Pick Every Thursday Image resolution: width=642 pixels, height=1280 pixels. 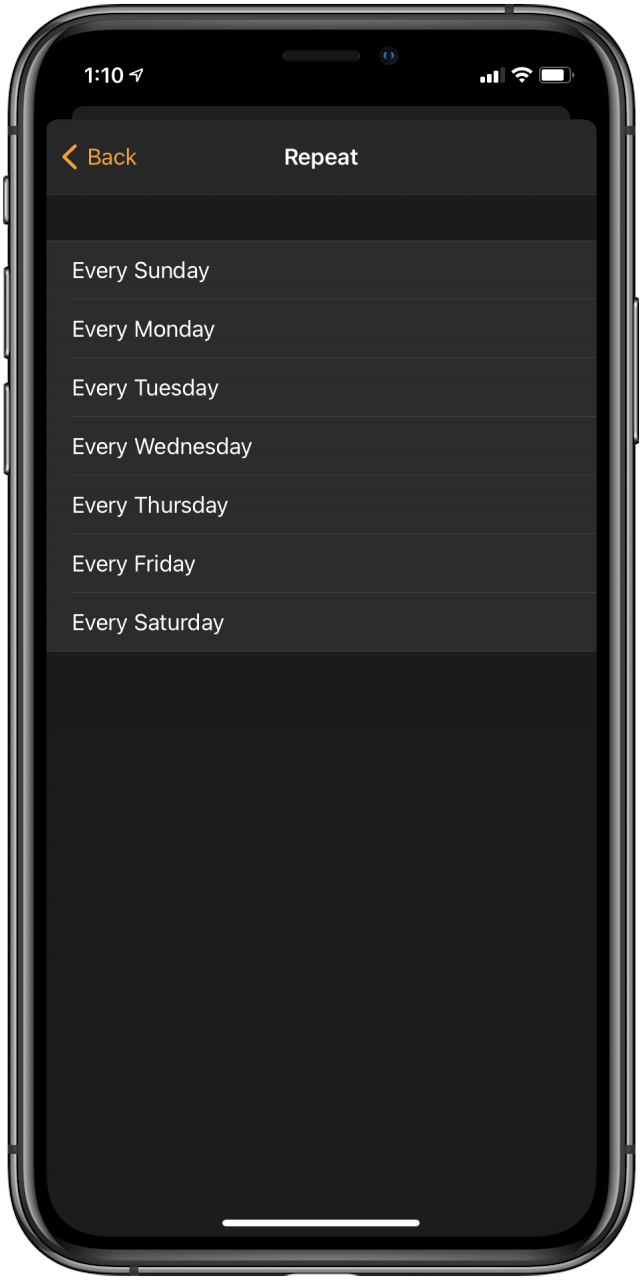point(320,505)
